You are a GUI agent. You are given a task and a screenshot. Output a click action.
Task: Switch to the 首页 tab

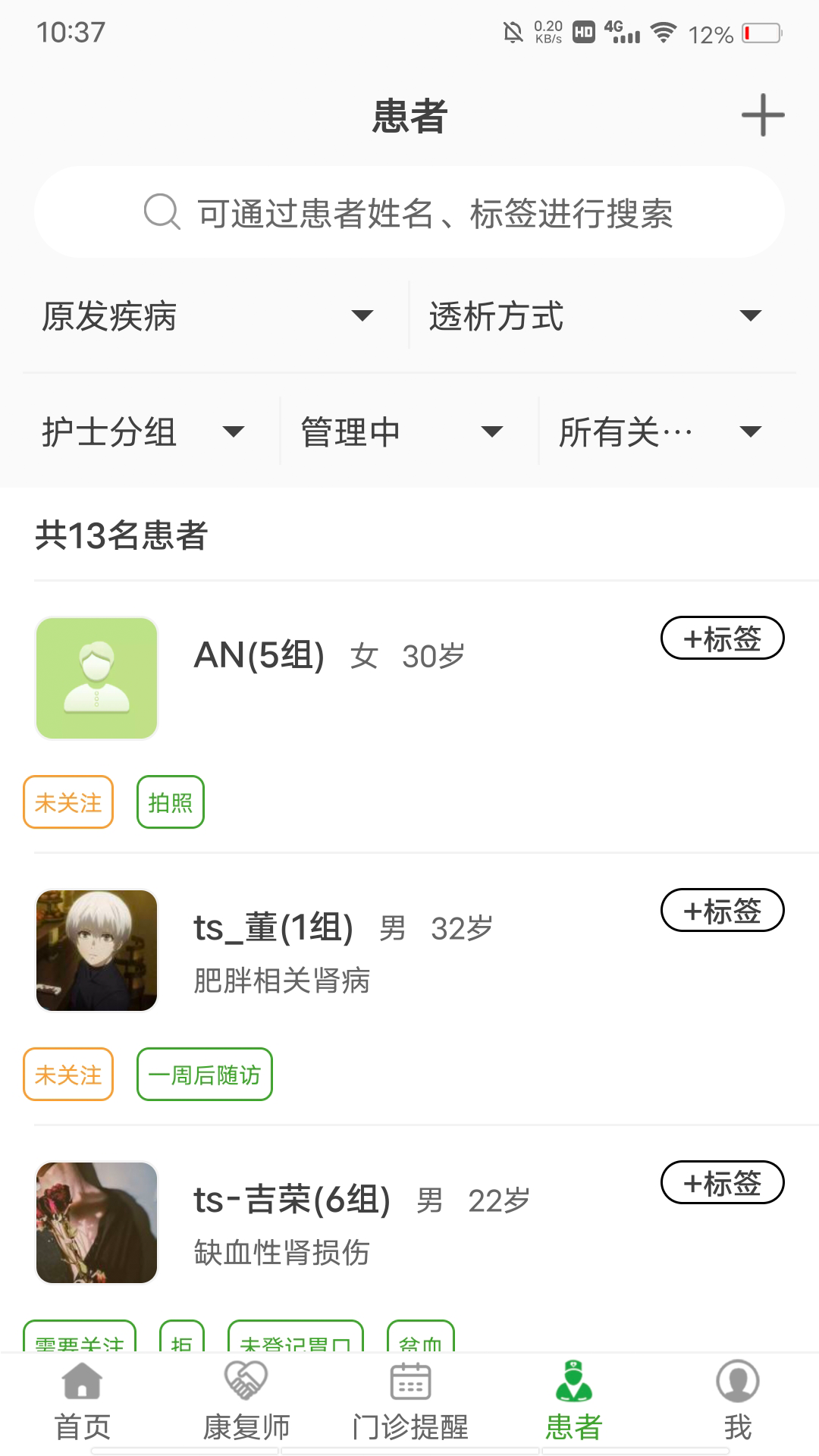pos(82,1401)
